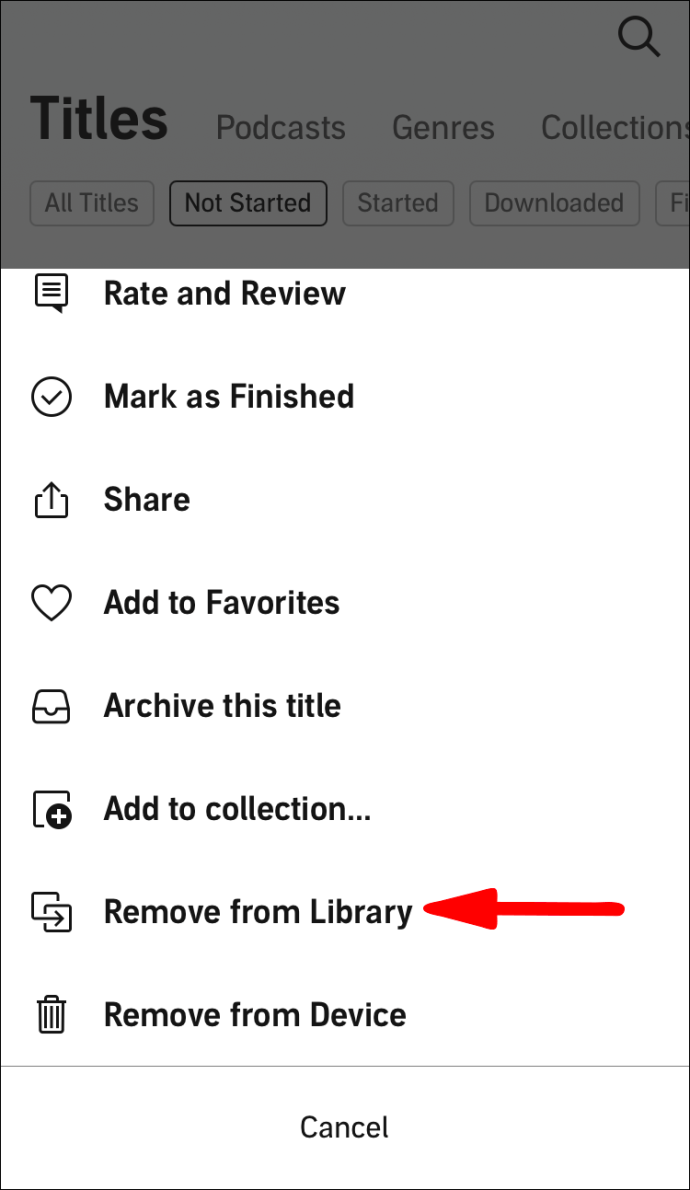Add this title to Favorites
This screenshot has height=1190, width=690.
[221, 603]
